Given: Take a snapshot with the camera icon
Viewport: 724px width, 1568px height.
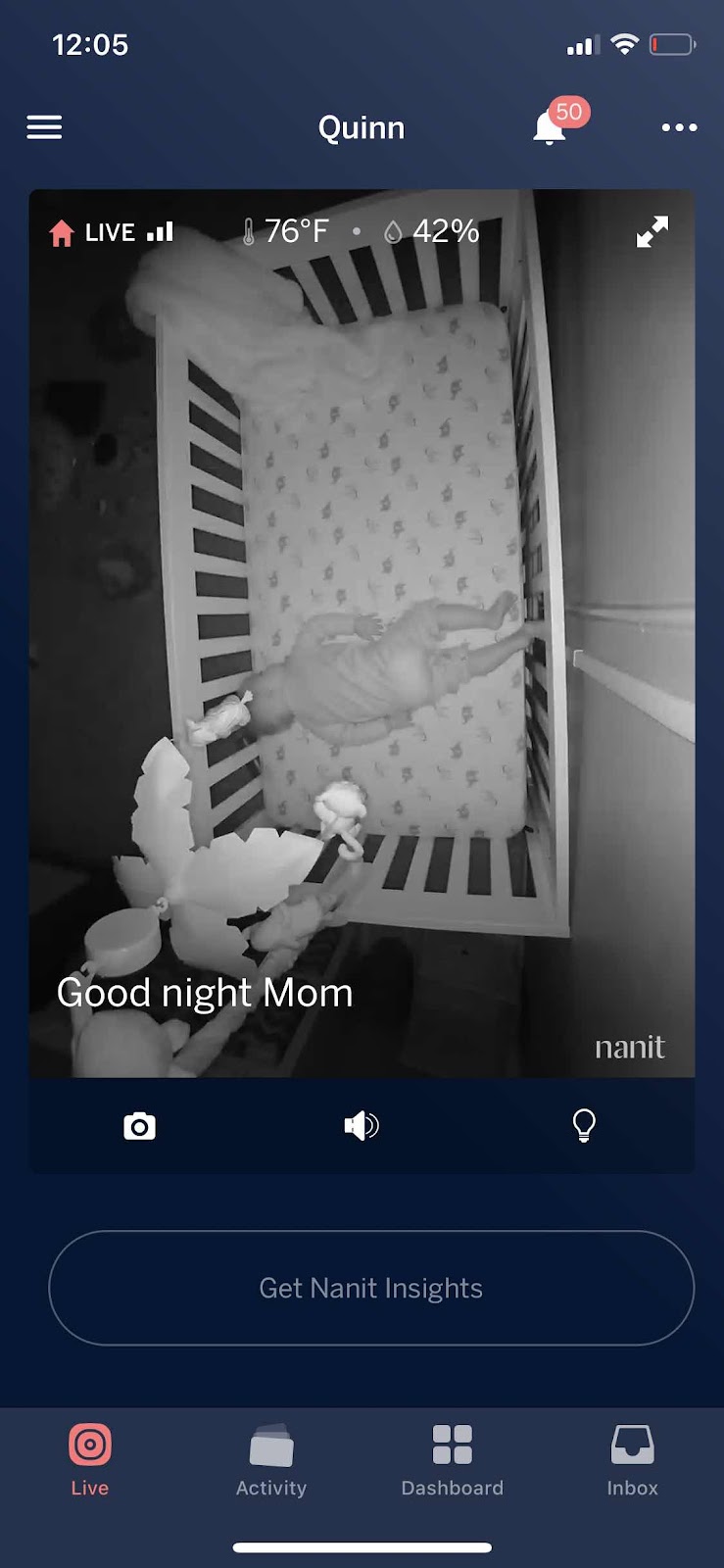Looking at the screenshot, I should coord(139,1126).
